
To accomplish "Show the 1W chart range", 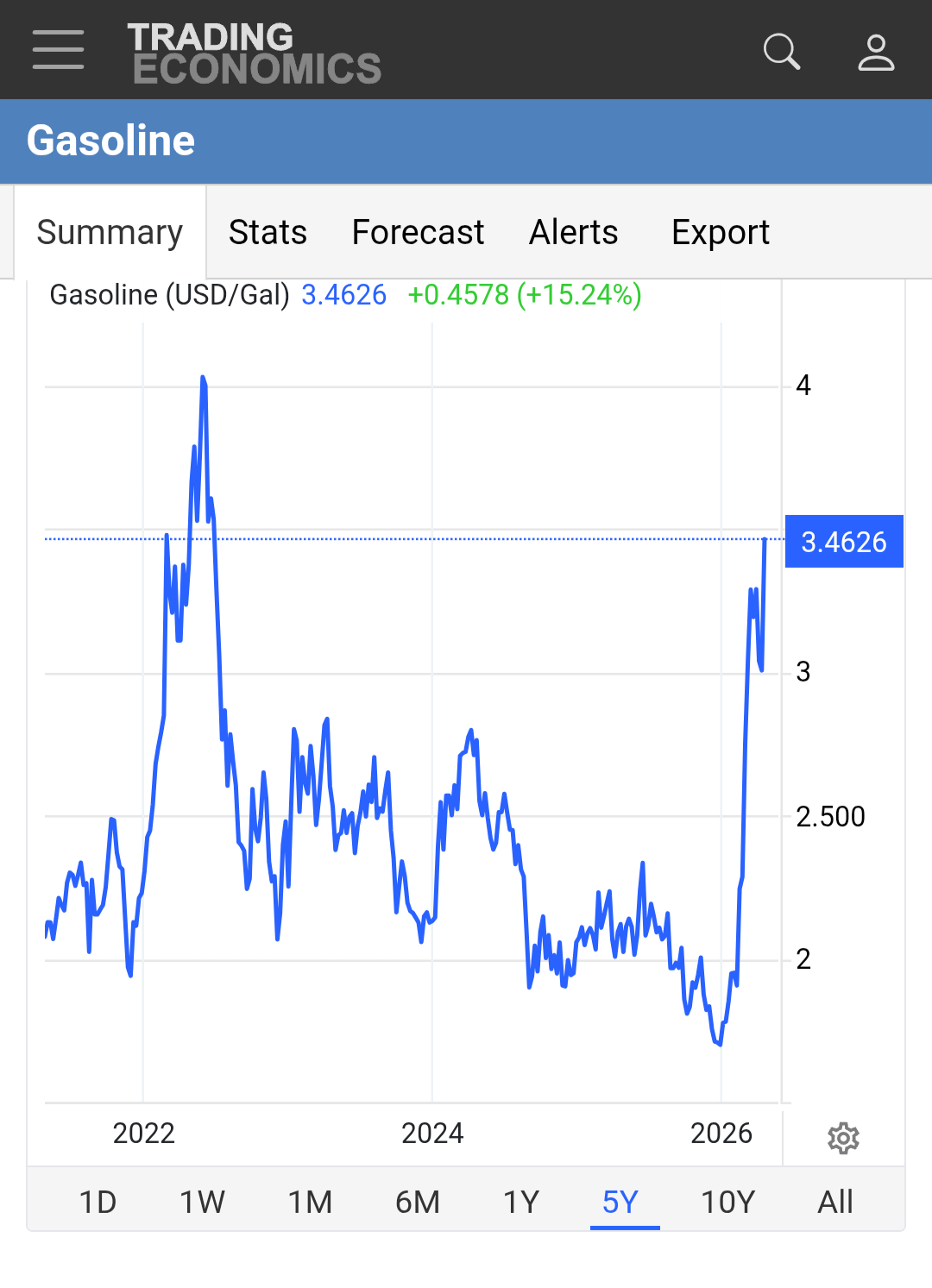I will click(x=202, y=1202).
